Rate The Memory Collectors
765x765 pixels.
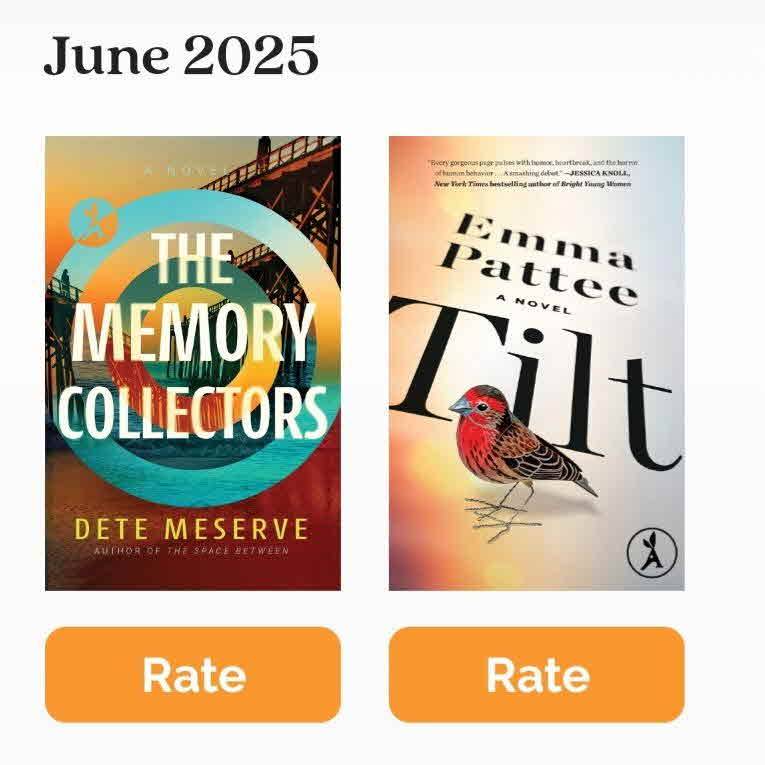[x=193, y=675]
